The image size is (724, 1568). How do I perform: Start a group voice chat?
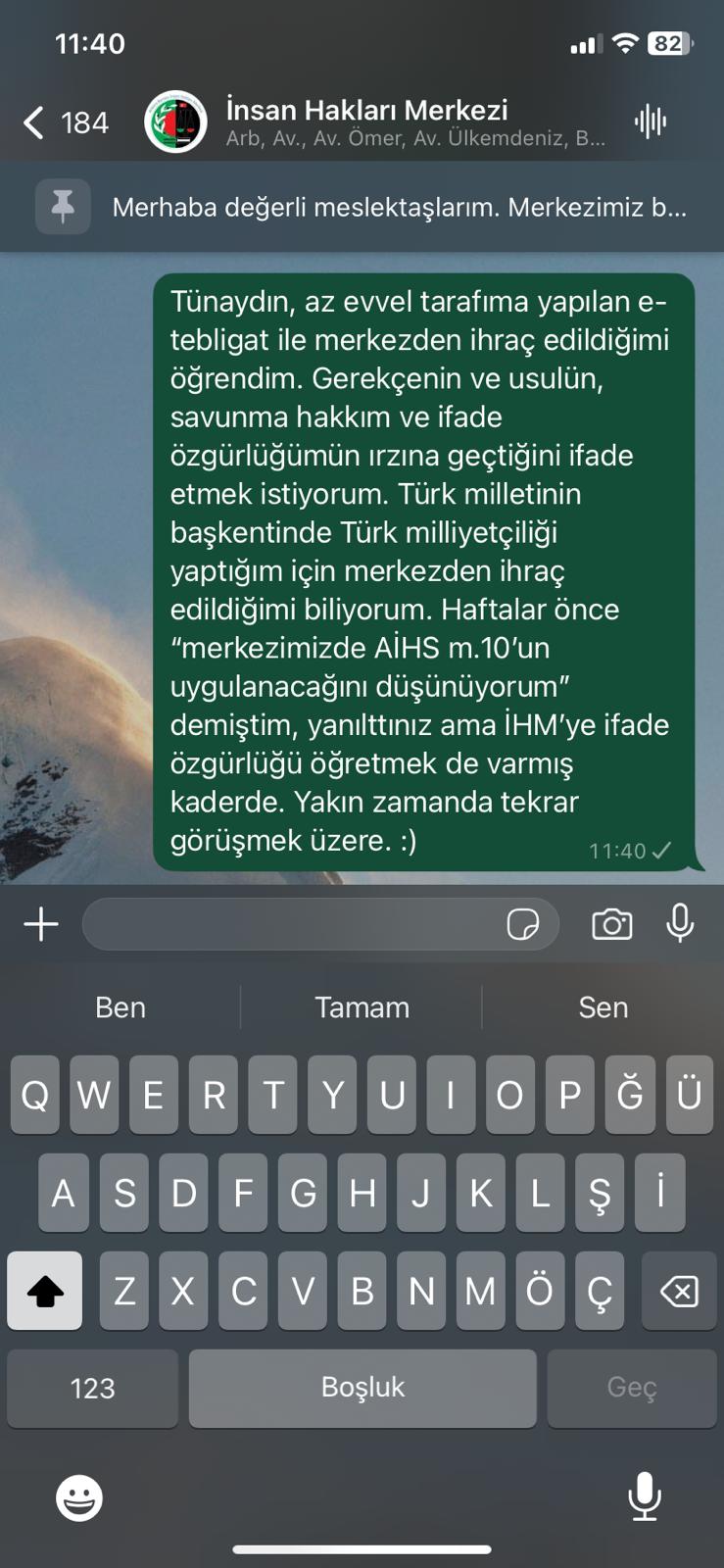click(x=651, y=122)
